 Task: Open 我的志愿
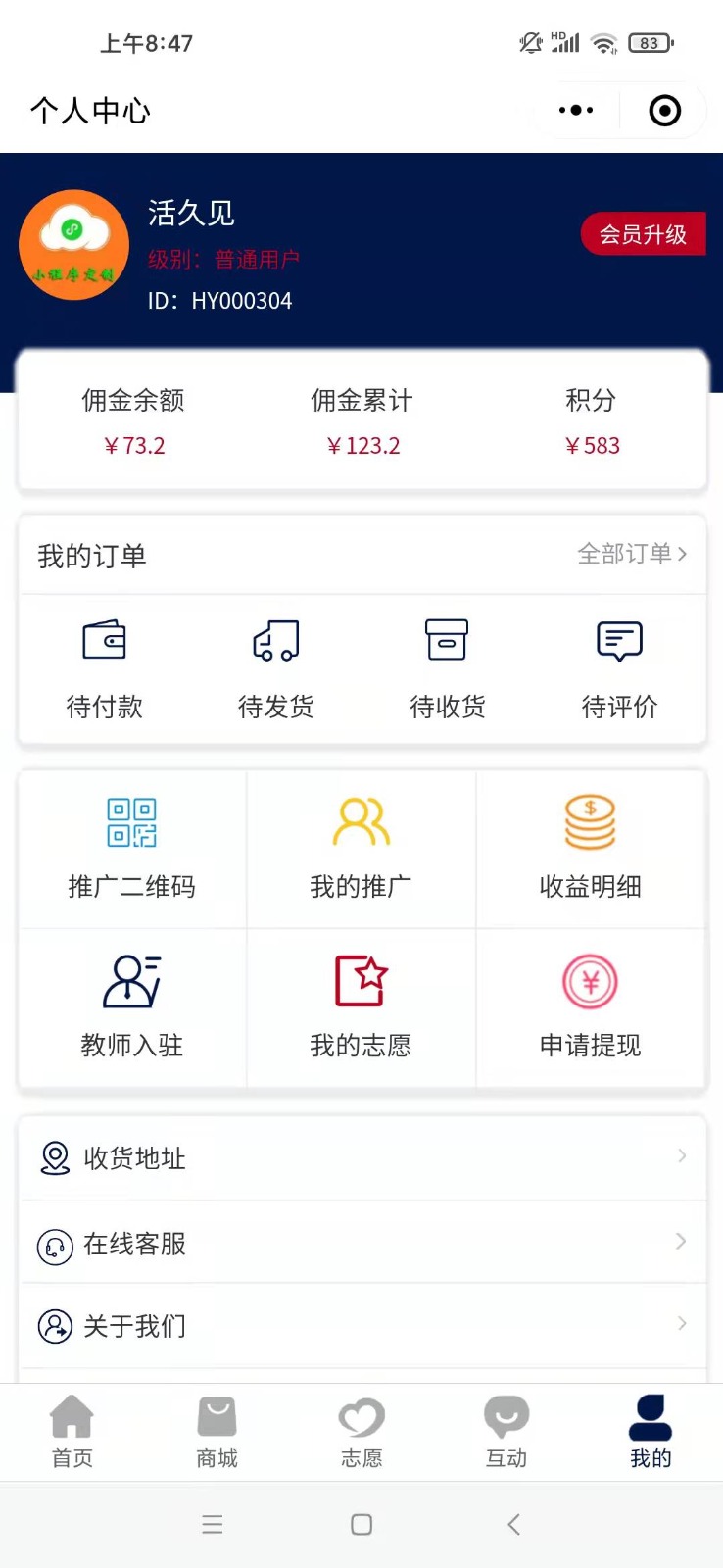[x=361, y=1007]
